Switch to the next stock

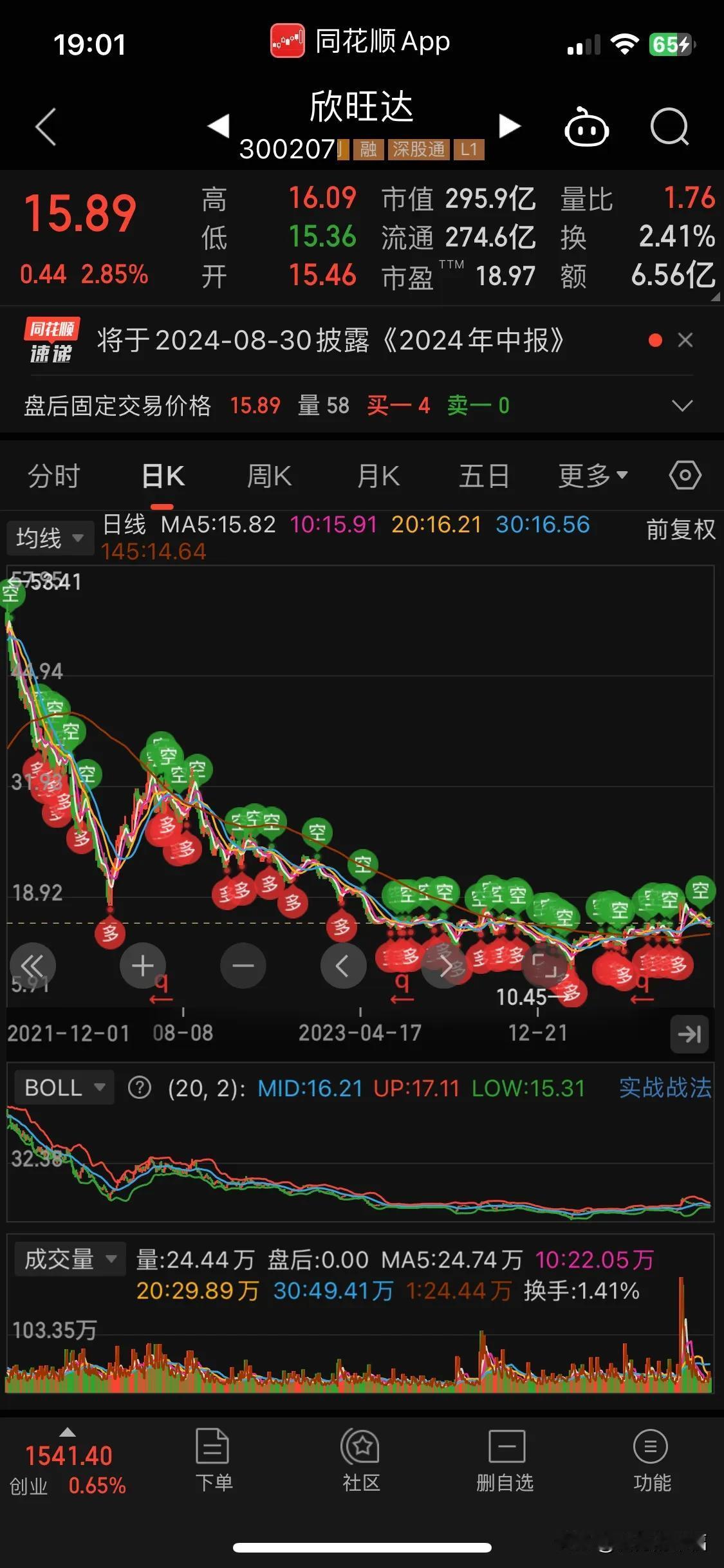pyautogui.click(x=510, y=126)
